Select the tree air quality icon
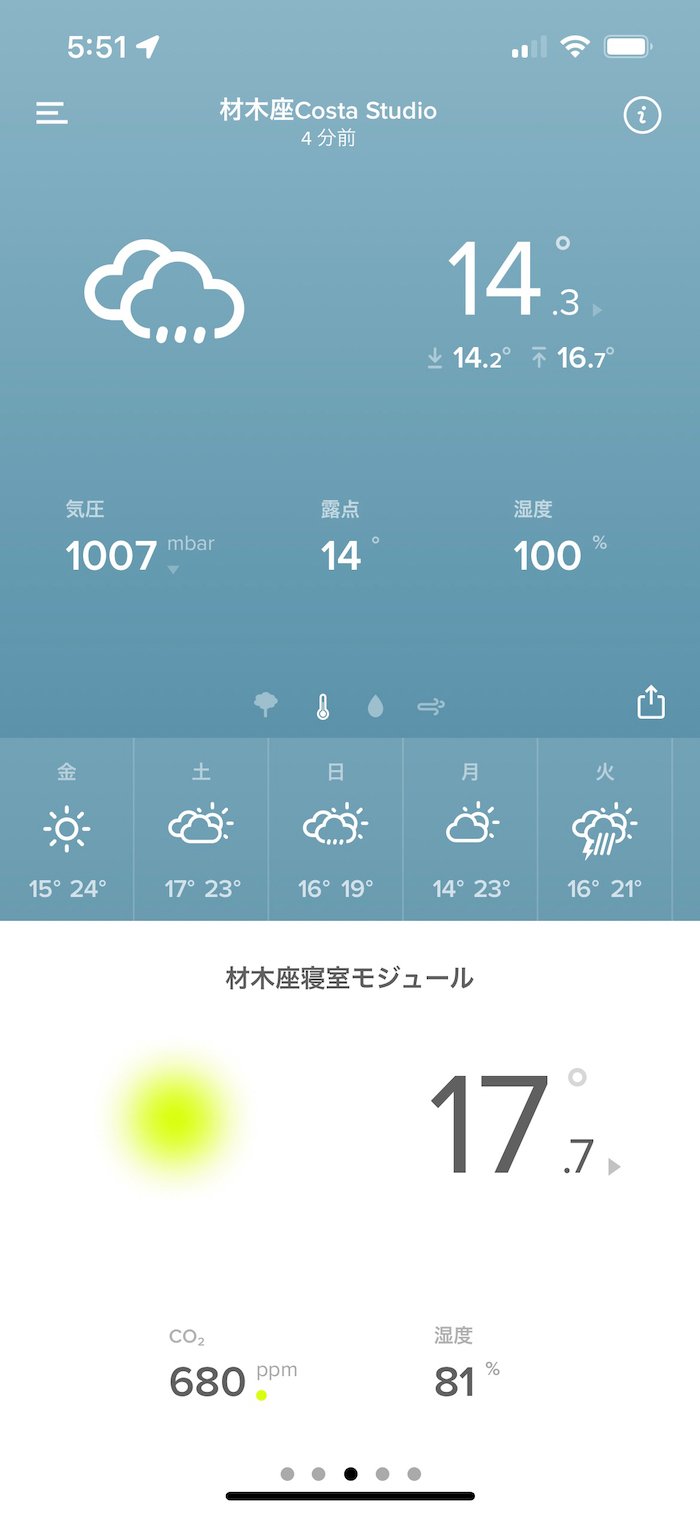700x1515 pixels. click(266, 706)
